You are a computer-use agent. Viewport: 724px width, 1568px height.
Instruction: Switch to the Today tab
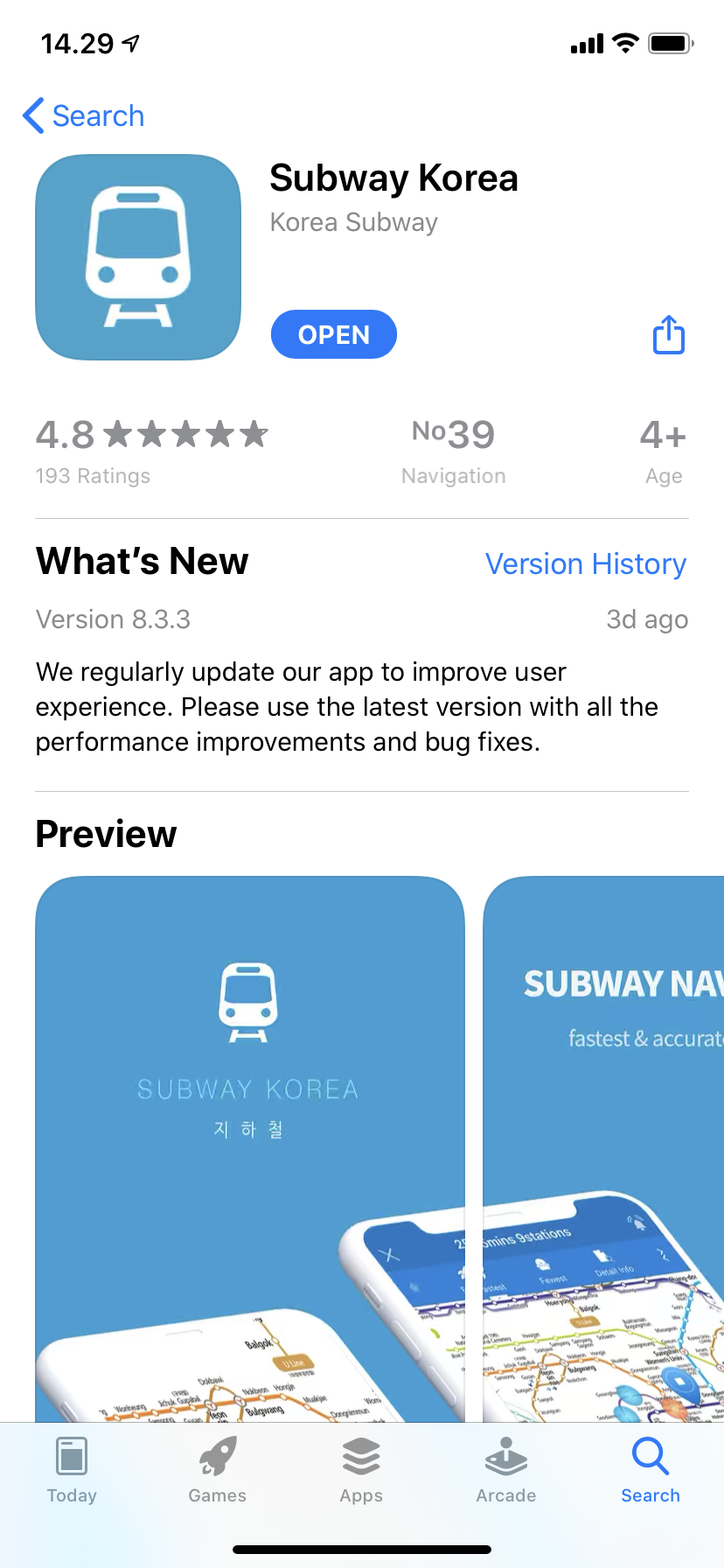point(72,1470)
